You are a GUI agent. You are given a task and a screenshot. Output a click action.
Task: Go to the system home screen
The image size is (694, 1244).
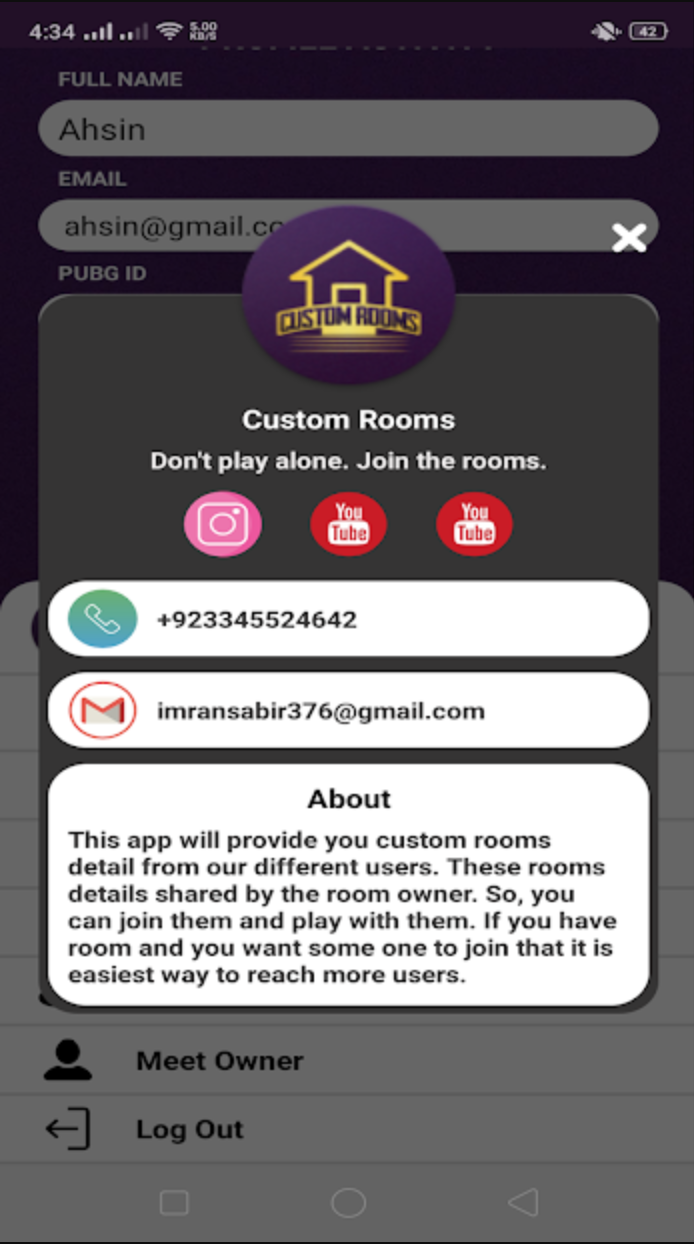pos(348,1202)
